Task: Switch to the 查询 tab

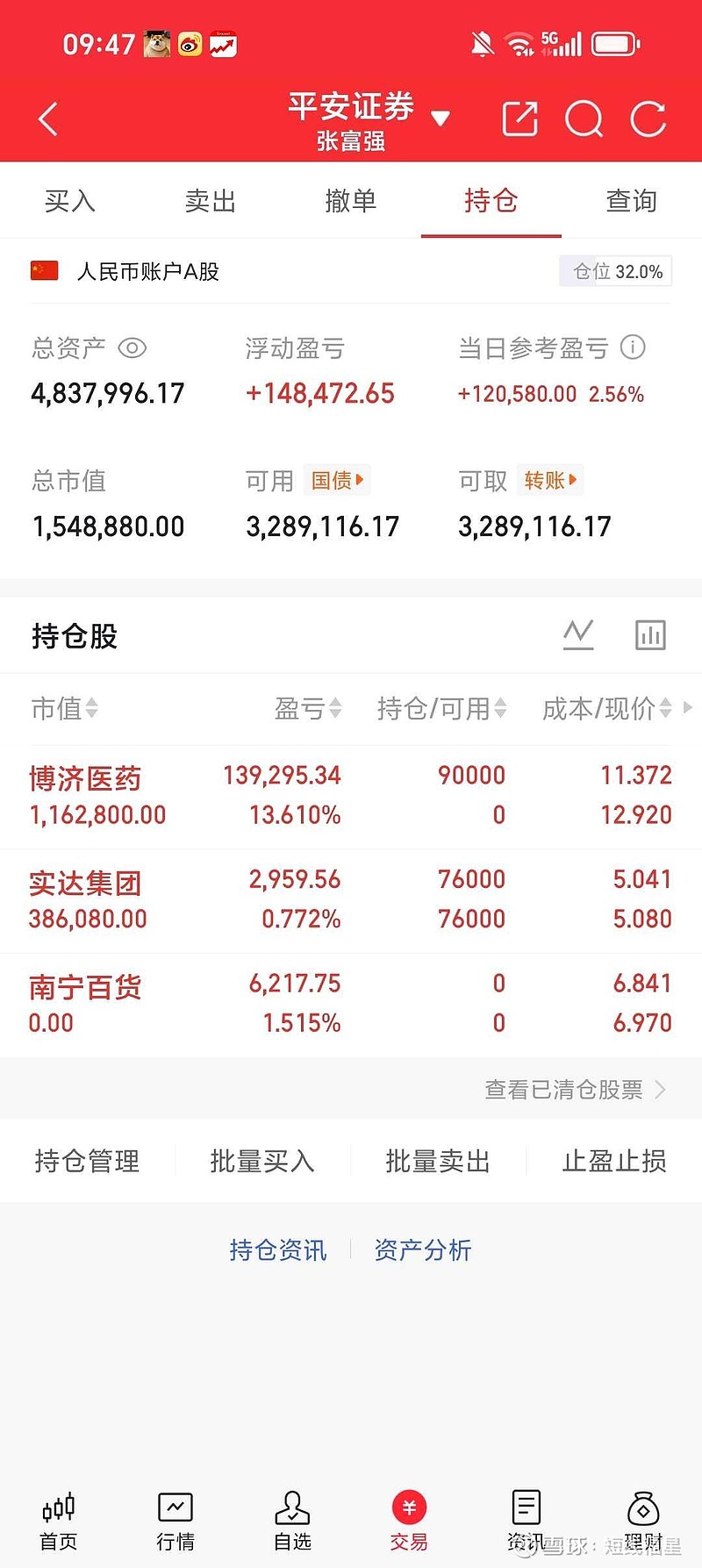Action: click(x=631, y=200)
